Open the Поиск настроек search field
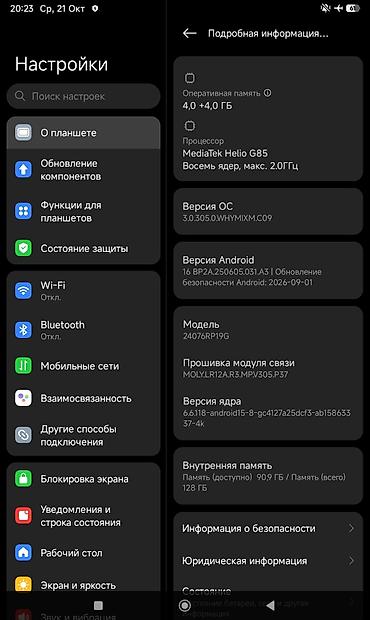This screenshot has width=370, height=620. [83, 96]
